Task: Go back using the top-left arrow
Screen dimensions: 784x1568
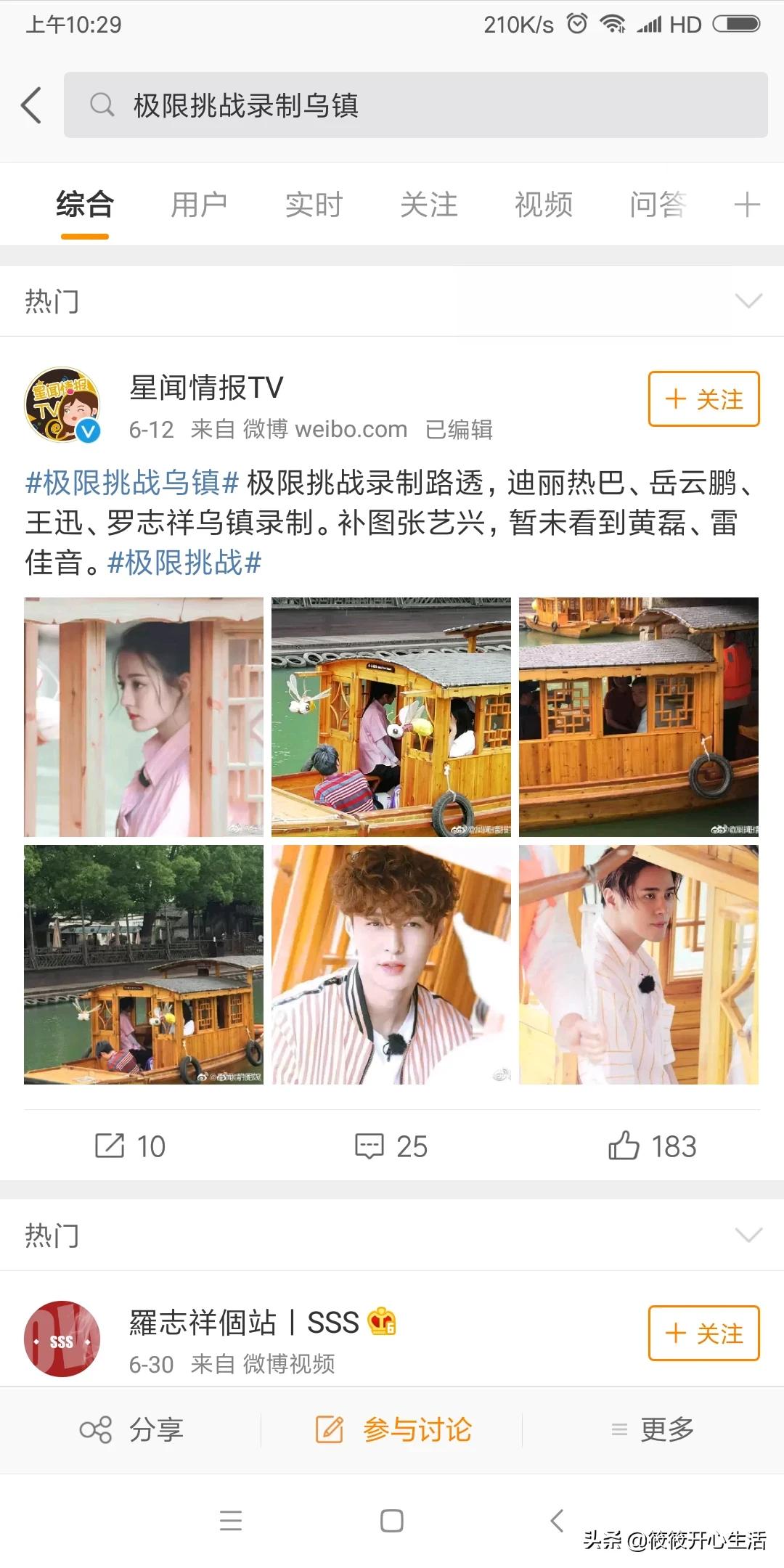Action: (x=30, y=105)
